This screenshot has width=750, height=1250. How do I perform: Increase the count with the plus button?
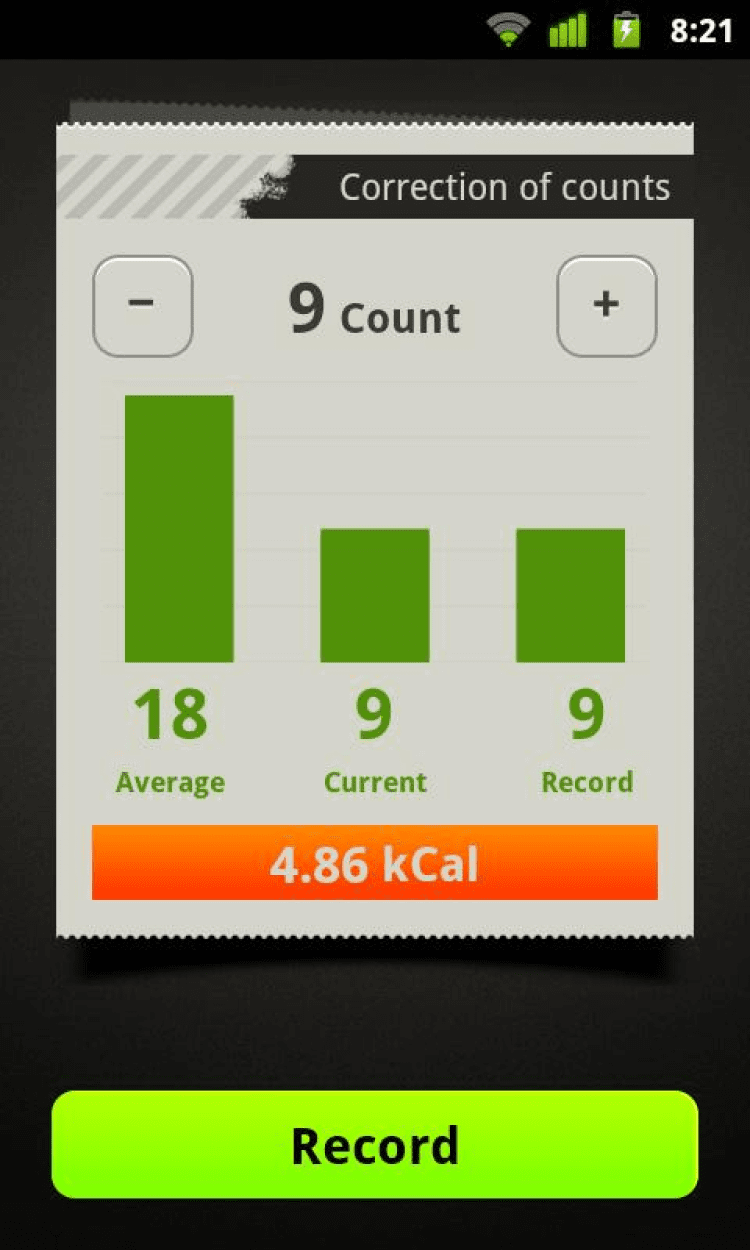pos(606,306)
